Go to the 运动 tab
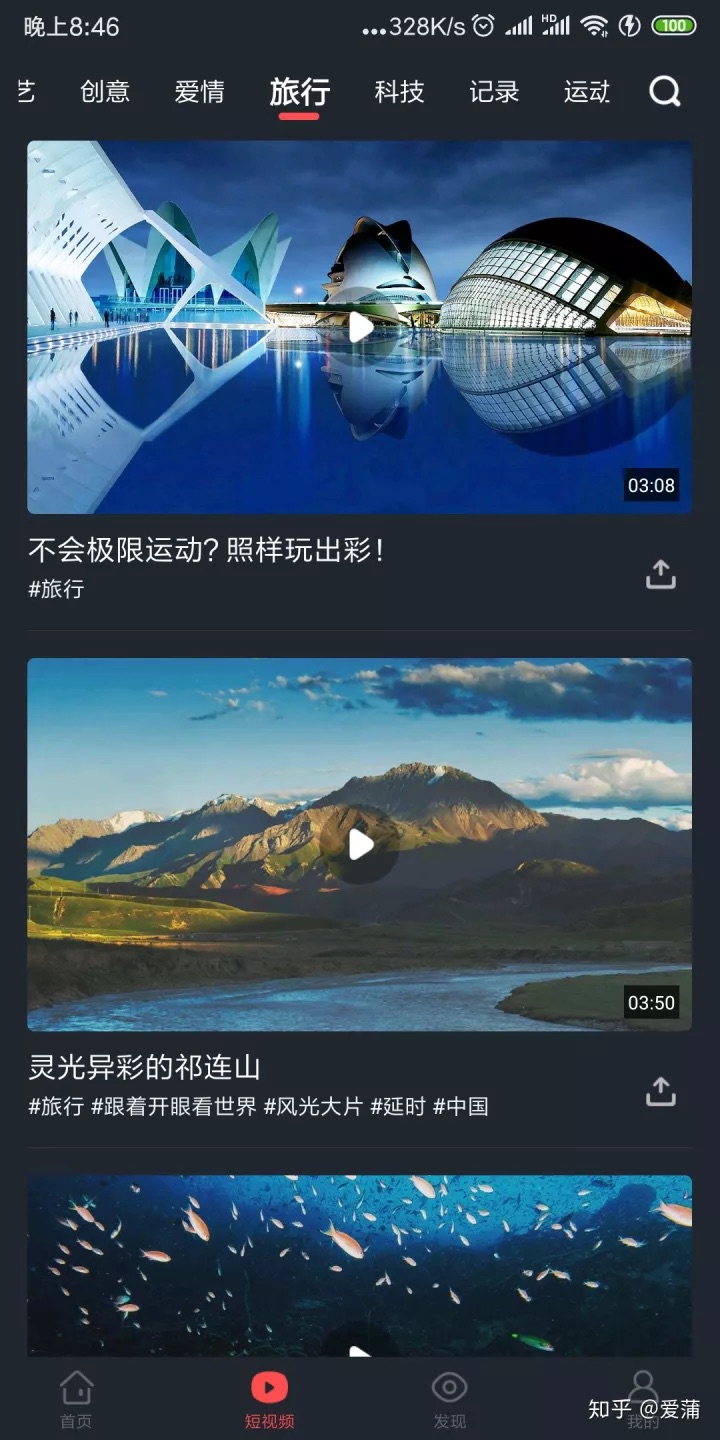The height and width of the screenshot is (1440, 720). tap(587, 92)
